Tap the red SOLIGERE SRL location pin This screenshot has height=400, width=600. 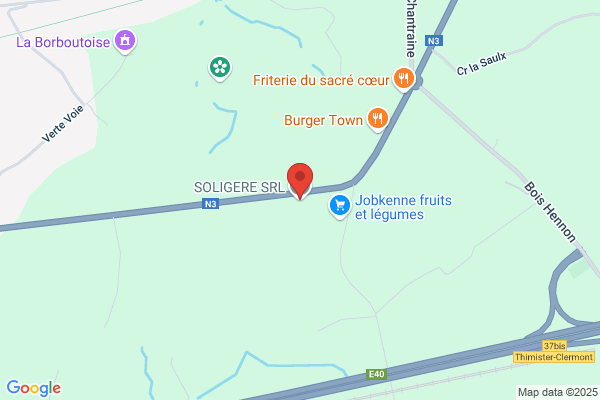click(x=300, y=181)
